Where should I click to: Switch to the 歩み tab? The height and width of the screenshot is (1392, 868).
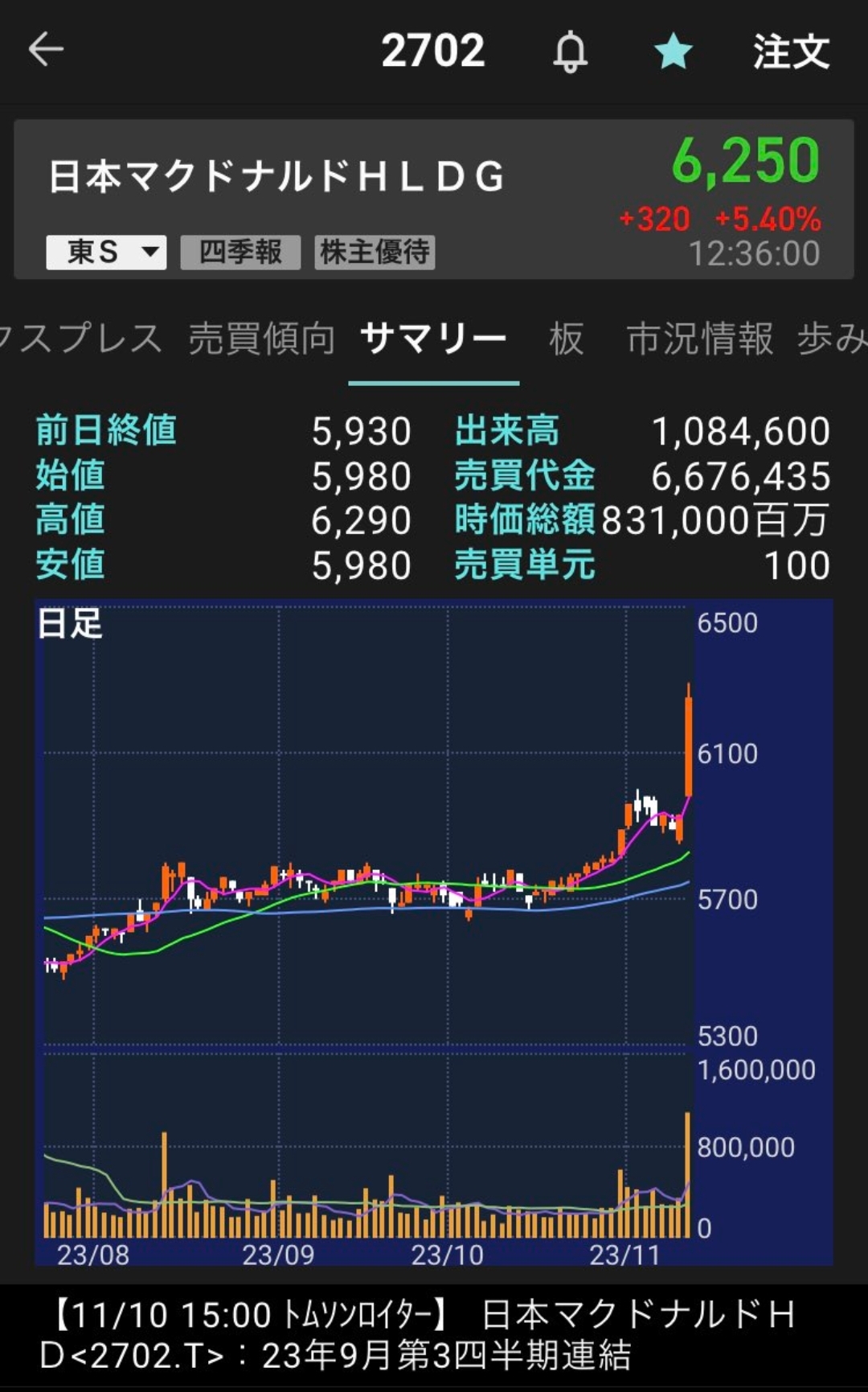(x=831, y=339)
